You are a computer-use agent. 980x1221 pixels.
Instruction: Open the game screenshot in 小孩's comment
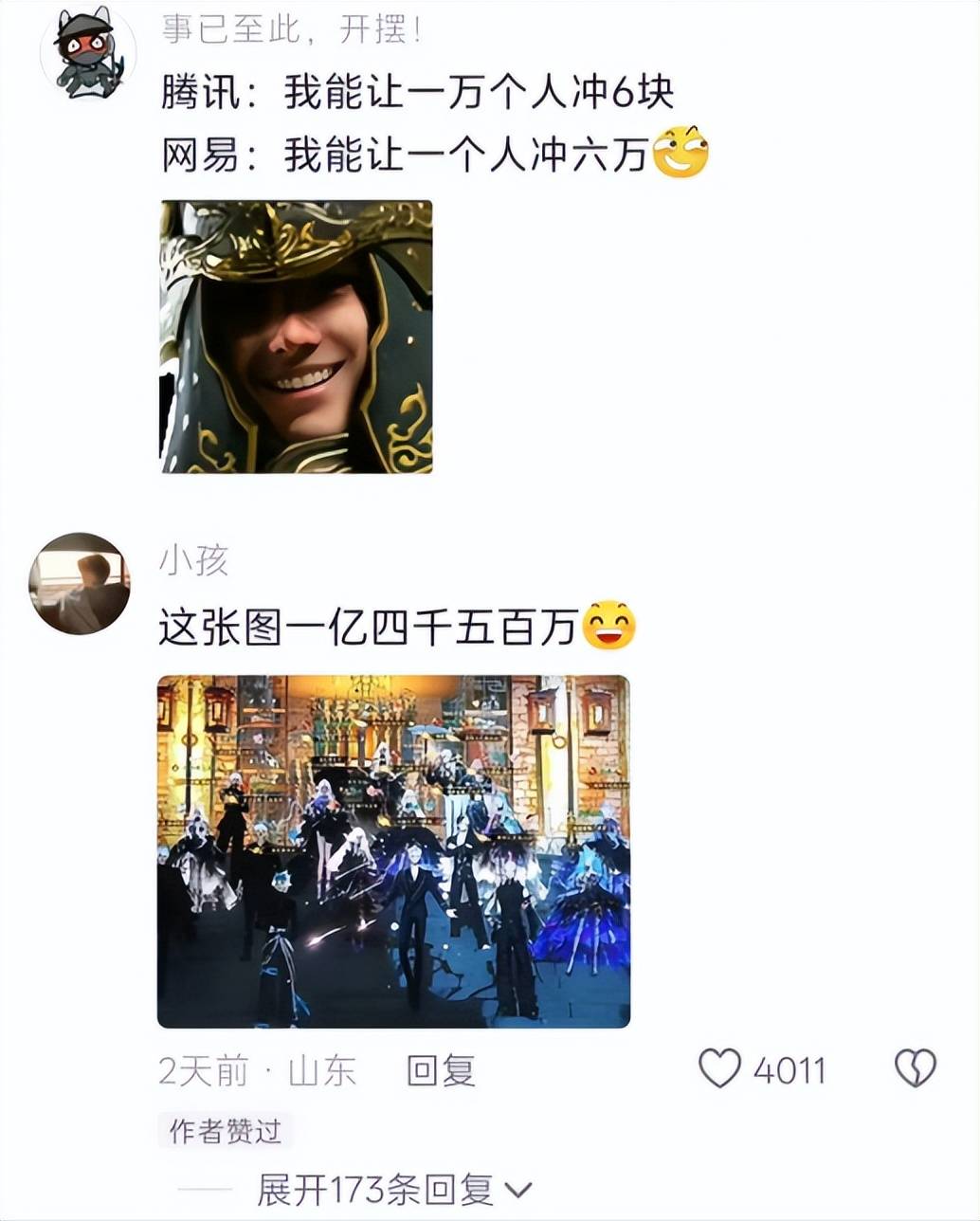coord(393,851)
